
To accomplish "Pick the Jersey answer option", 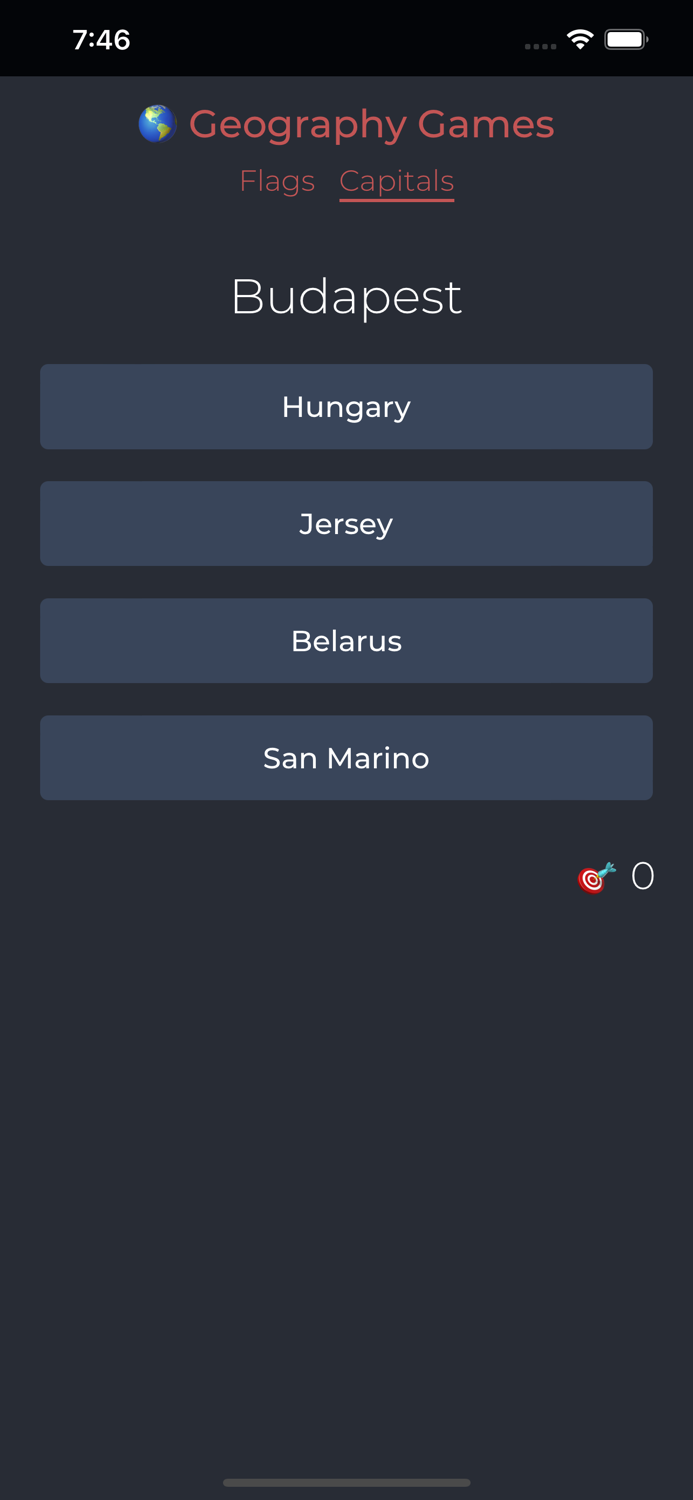I will pos(346,524).
